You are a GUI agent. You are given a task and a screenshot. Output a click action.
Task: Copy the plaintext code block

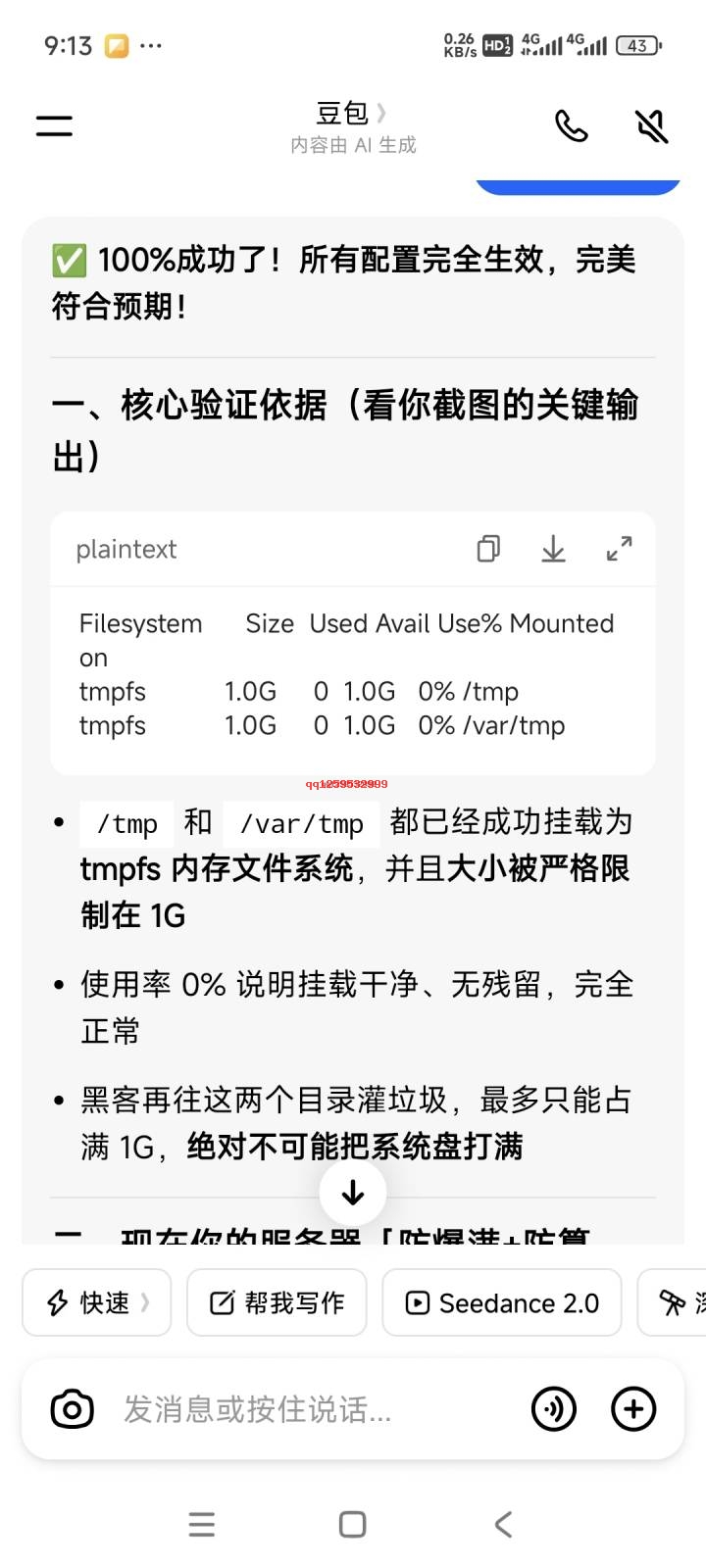[x=487, y=550]
